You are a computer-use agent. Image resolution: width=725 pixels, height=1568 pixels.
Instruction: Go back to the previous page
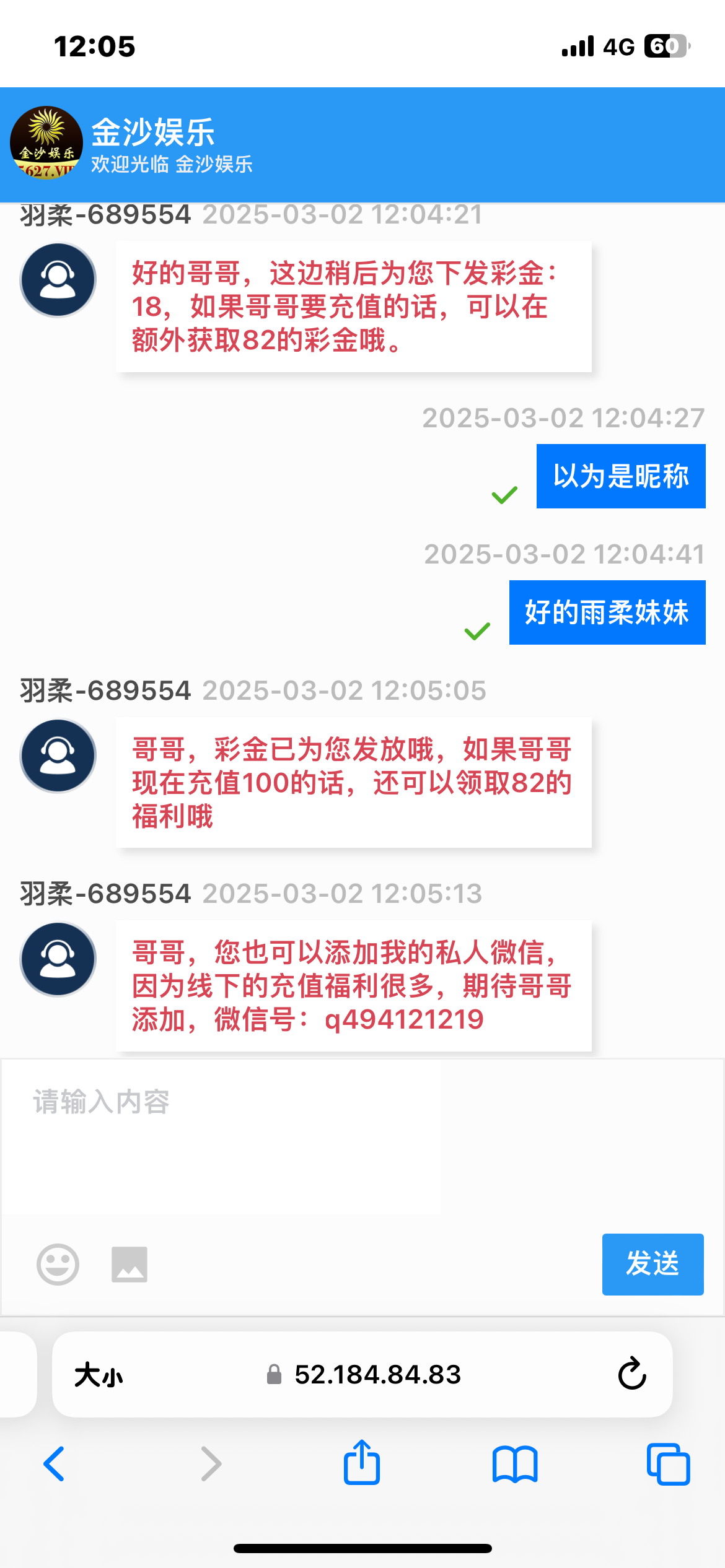55,1464
